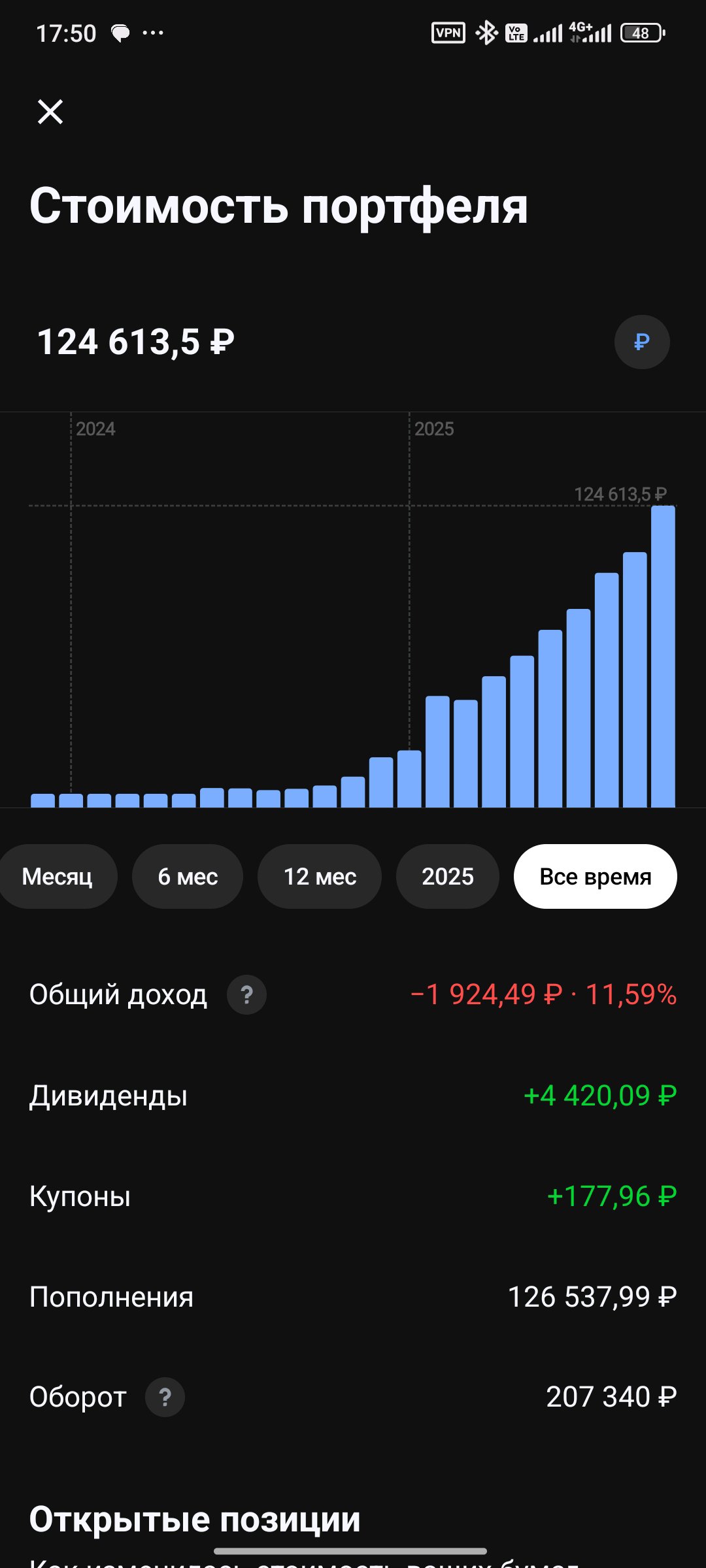The width and height of the screenshot is (706, 1568).
Task: Select the Месяц time period
Action: 58,877
